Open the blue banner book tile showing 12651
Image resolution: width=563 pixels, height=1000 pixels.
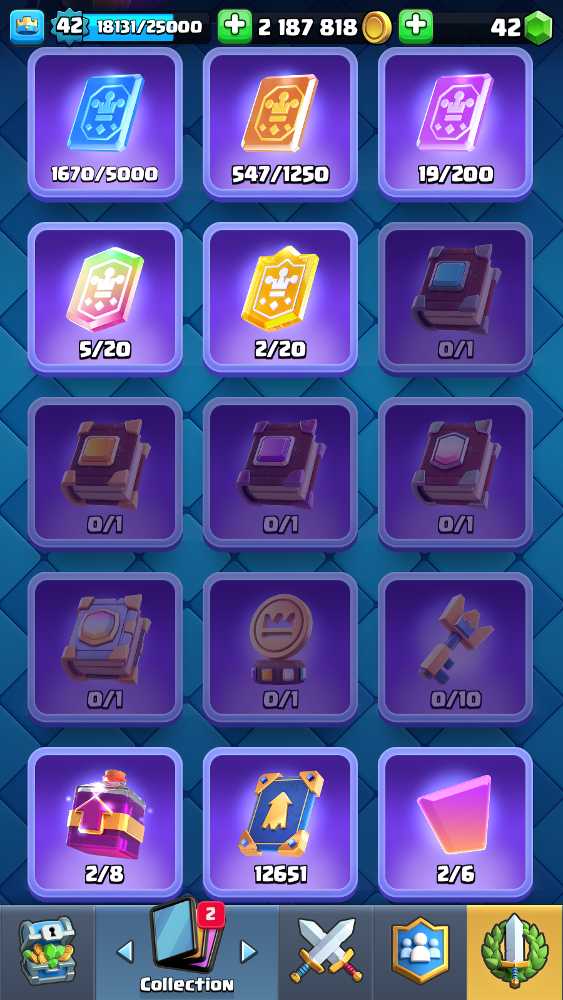[280, 823]
